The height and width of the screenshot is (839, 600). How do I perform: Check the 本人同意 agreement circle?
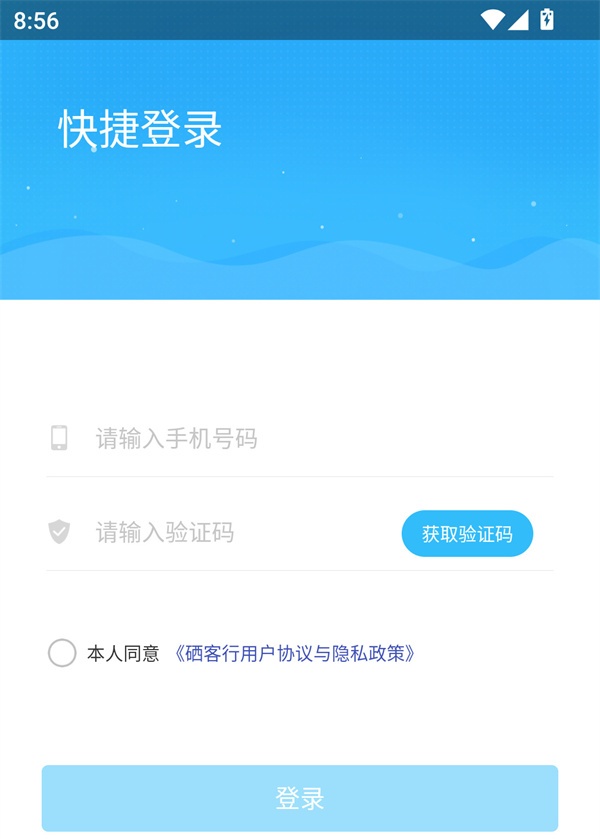pos(62,654)
